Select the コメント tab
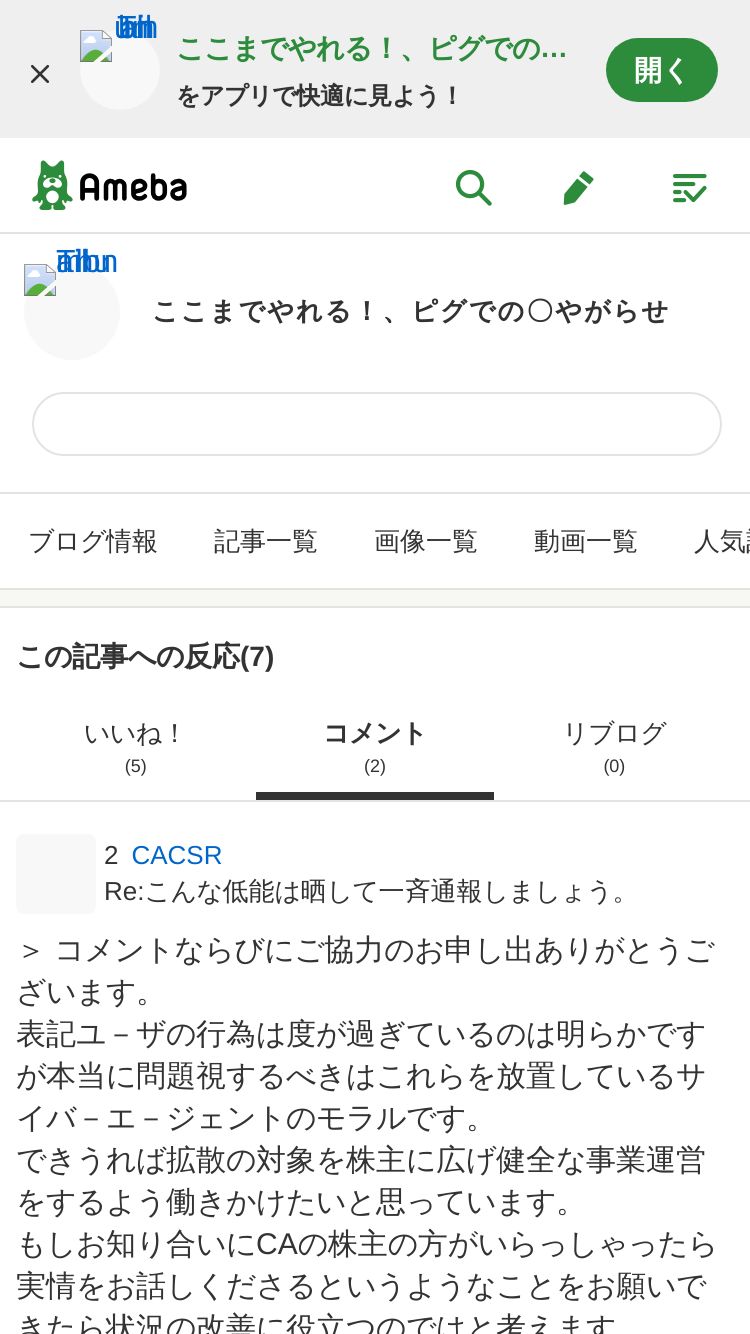 [375, 747]
